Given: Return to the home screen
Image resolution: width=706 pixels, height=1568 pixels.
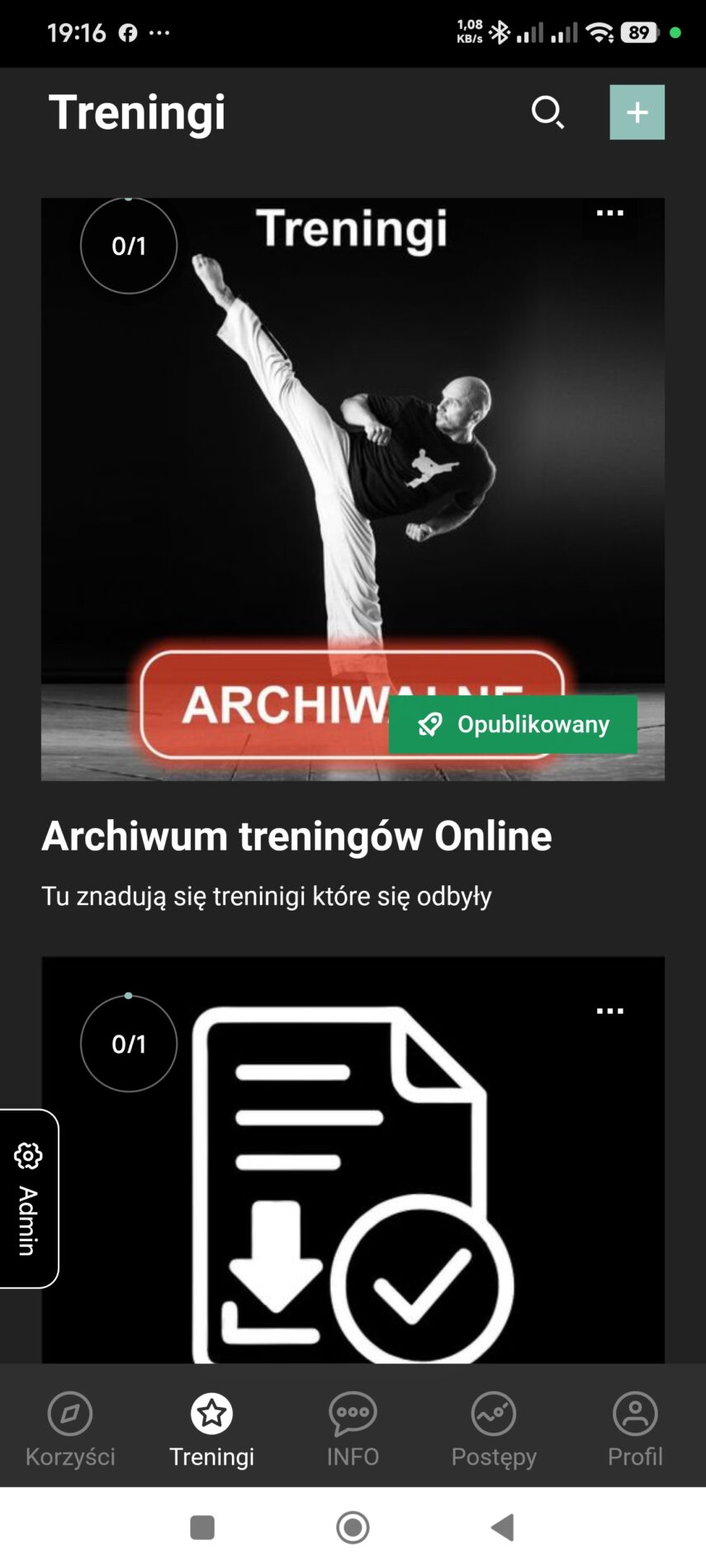Looking at the screenshot, I should click(353, 1528).
